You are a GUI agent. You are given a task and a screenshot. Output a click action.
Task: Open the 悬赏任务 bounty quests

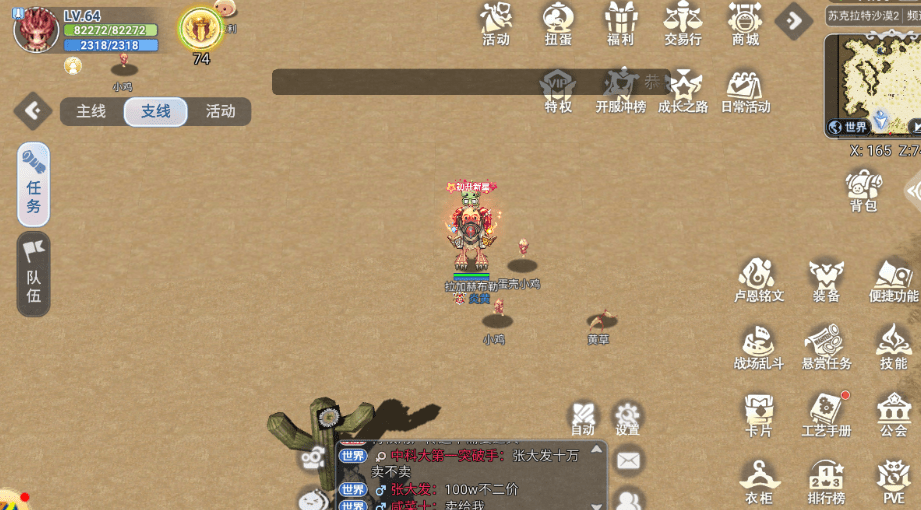pyautogui.click(x=826, y=347)
